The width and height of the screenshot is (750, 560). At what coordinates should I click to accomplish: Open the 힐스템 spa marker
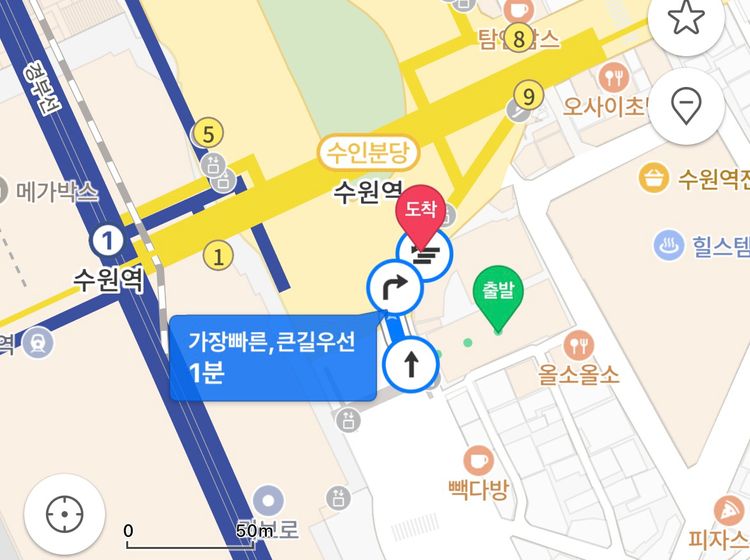coord(668,244)
